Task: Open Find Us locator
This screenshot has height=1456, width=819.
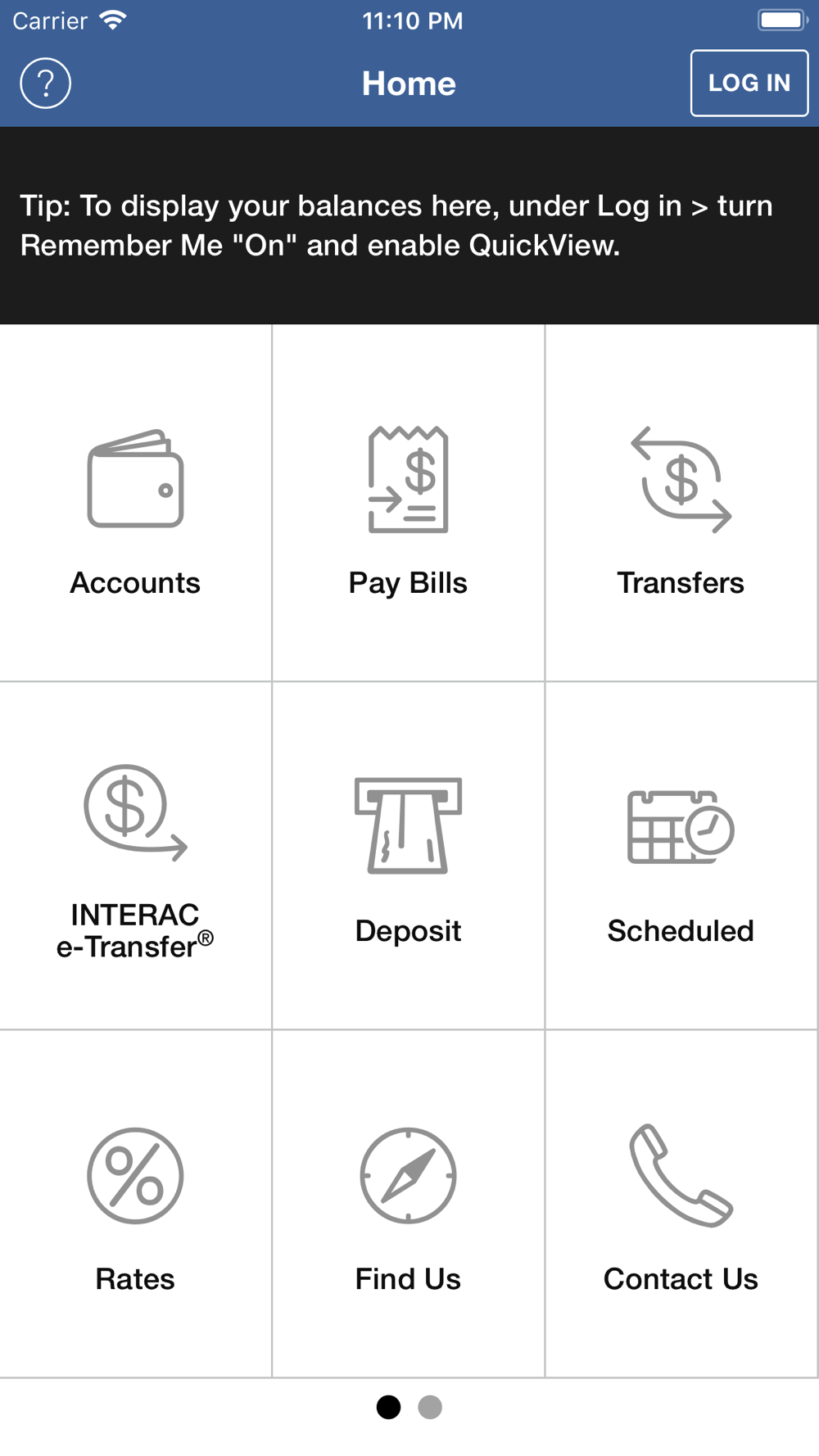Action: click(x=408, y=1204)
